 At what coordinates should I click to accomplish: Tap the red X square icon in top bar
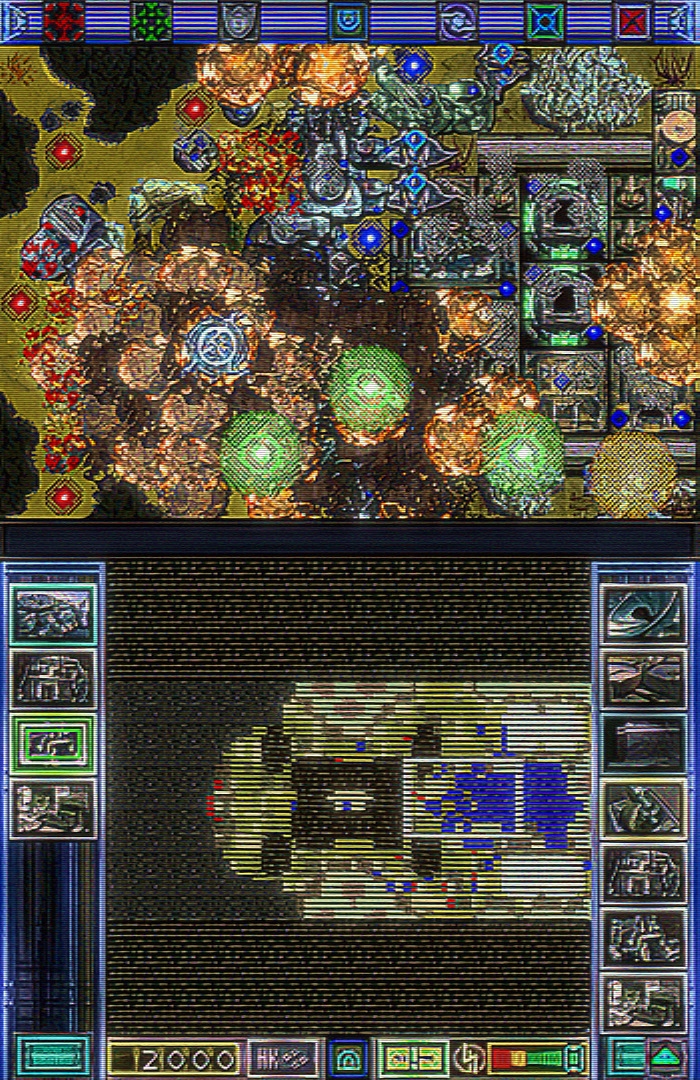633,20
